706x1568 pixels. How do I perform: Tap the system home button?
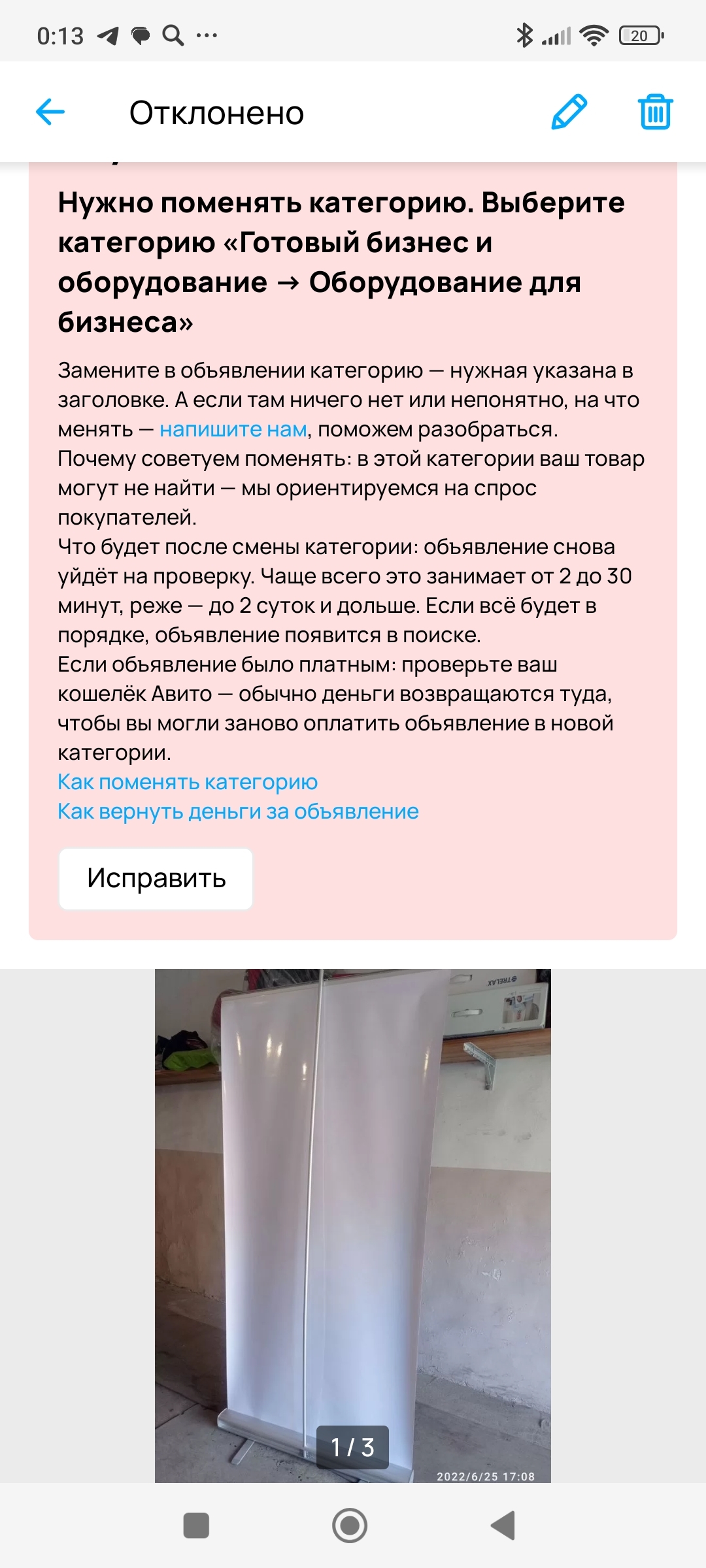[350, 1526]
